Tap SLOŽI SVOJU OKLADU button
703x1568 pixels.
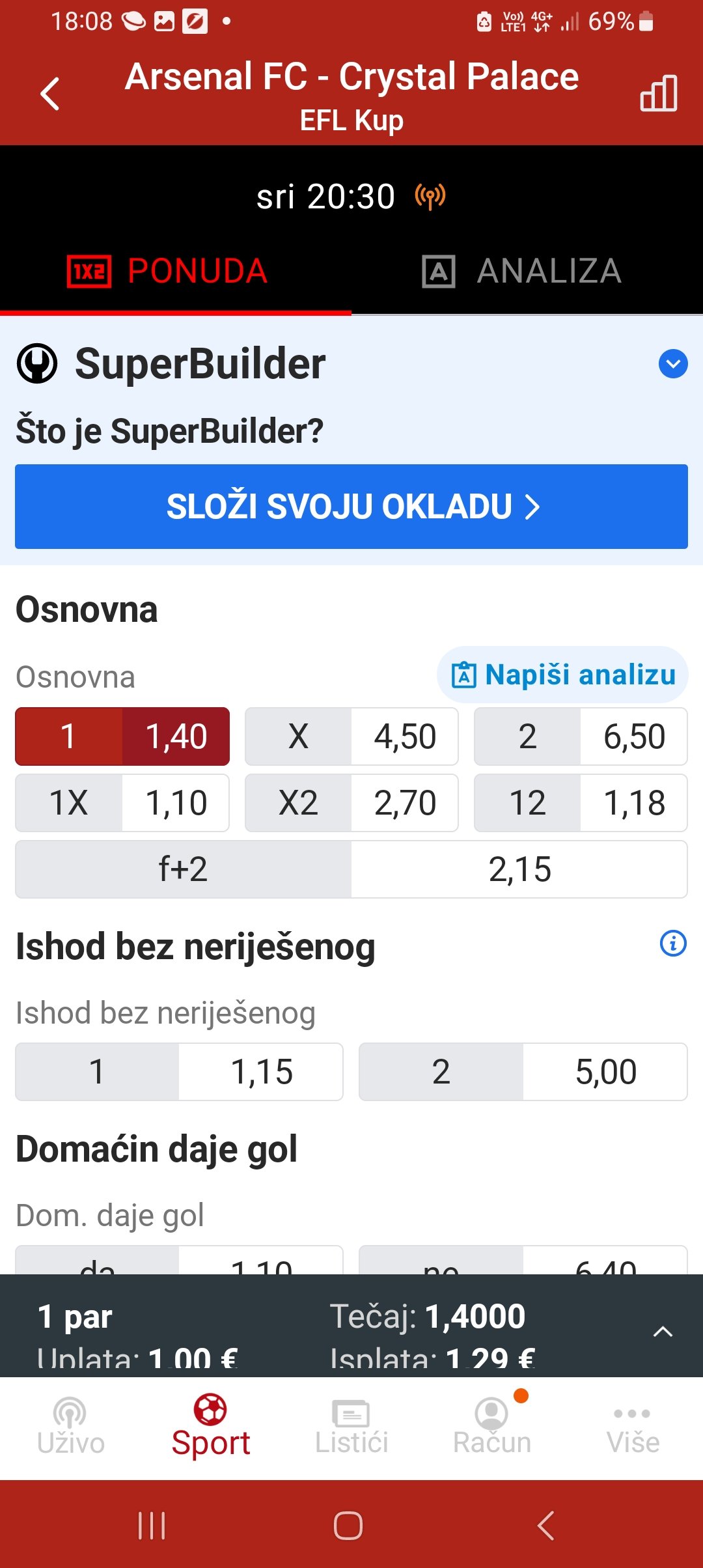351,507
